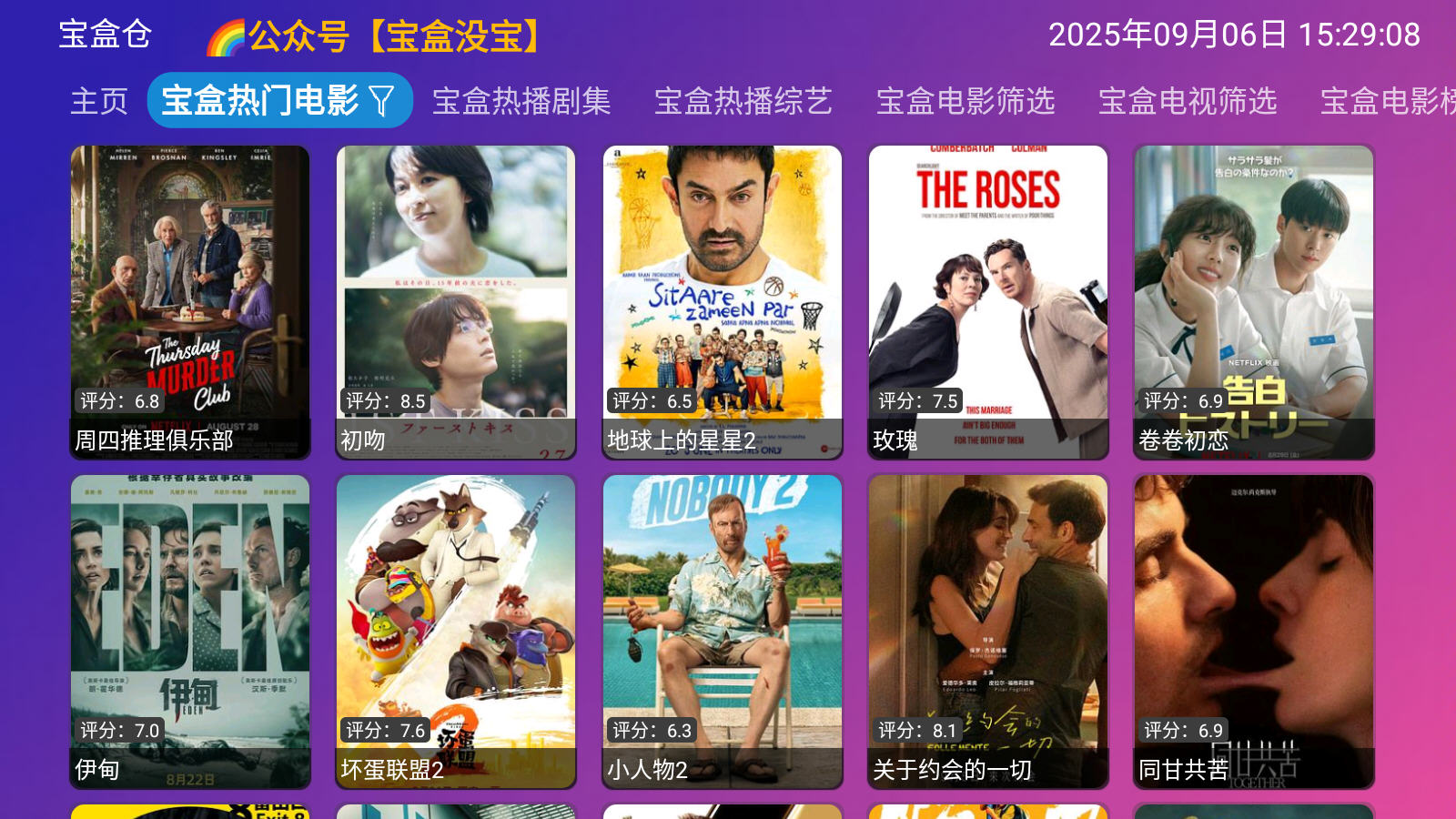Go to 宝盒电影筛选 tab
Image resolution: width=1456 pixels, height=819 pixels.
pos(966,101)
